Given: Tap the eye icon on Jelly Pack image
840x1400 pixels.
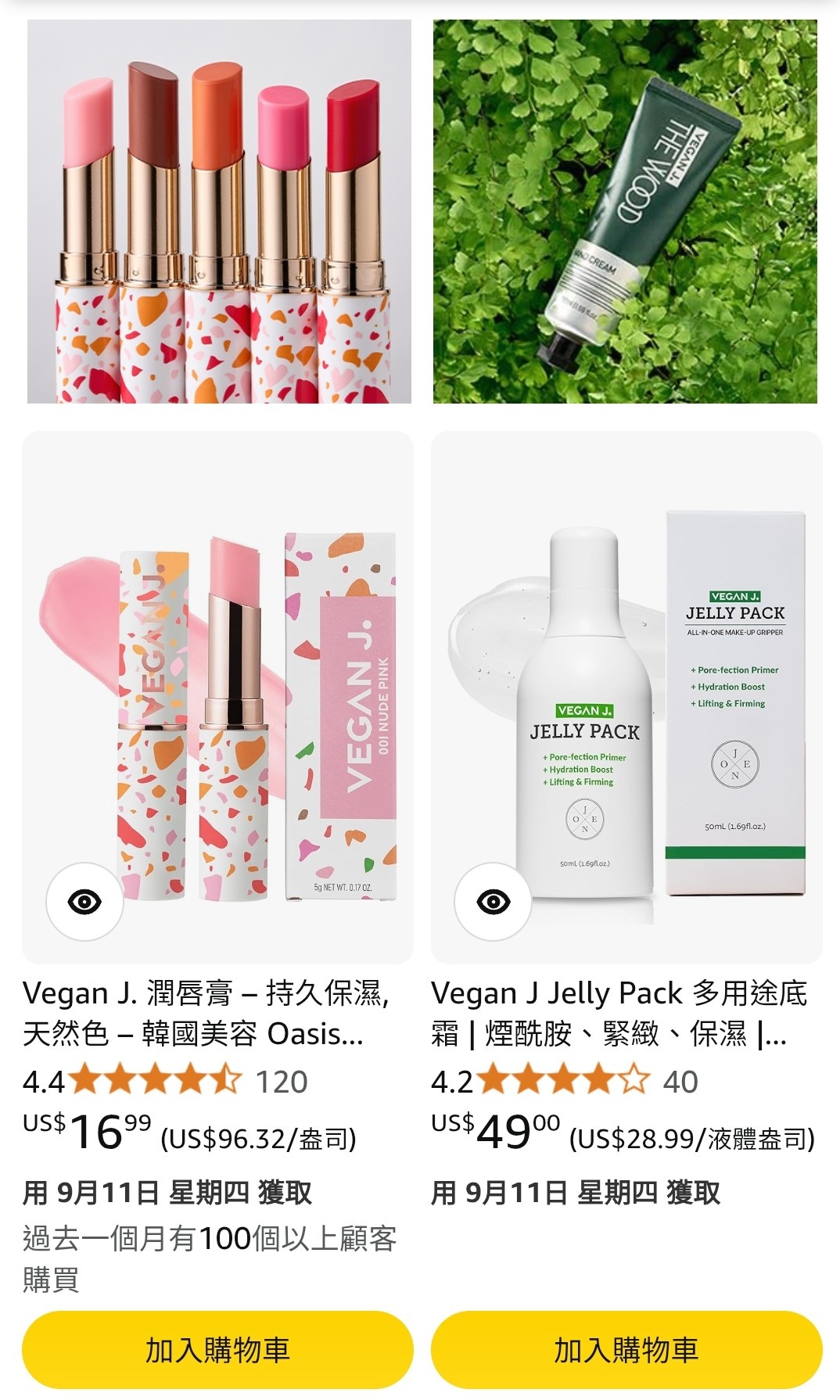Looking at the screenshot, I should coord(493,902).
